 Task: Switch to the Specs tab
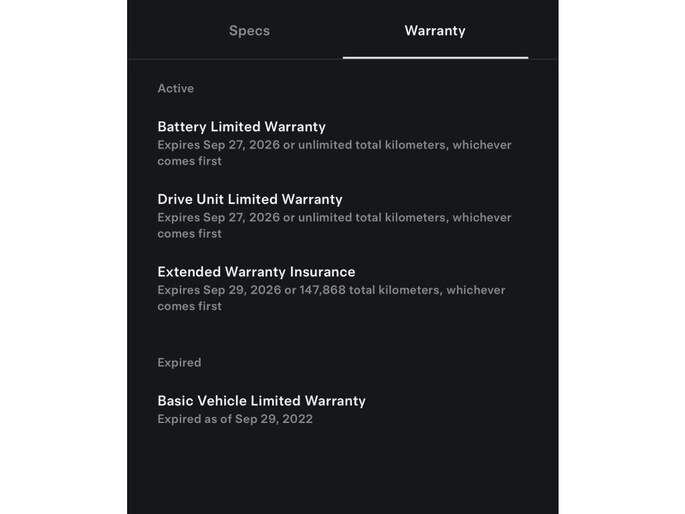249,31
